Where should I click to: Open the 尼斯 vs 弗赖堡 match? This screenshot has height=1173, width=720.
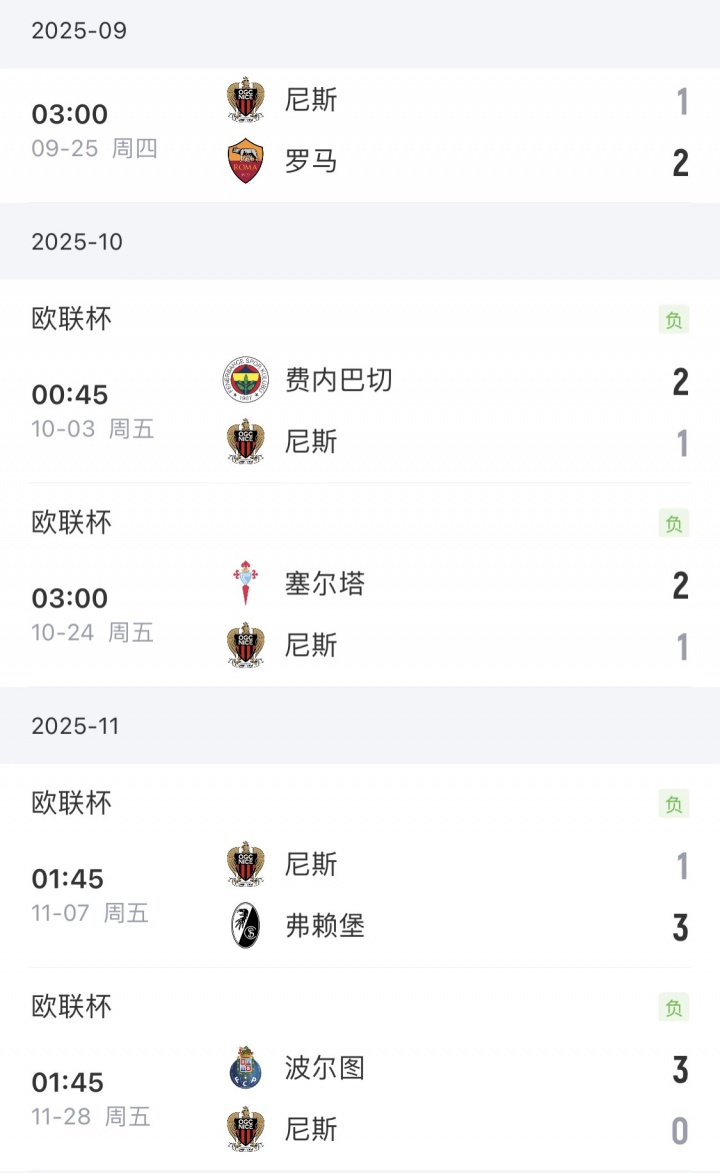point(360,895)
